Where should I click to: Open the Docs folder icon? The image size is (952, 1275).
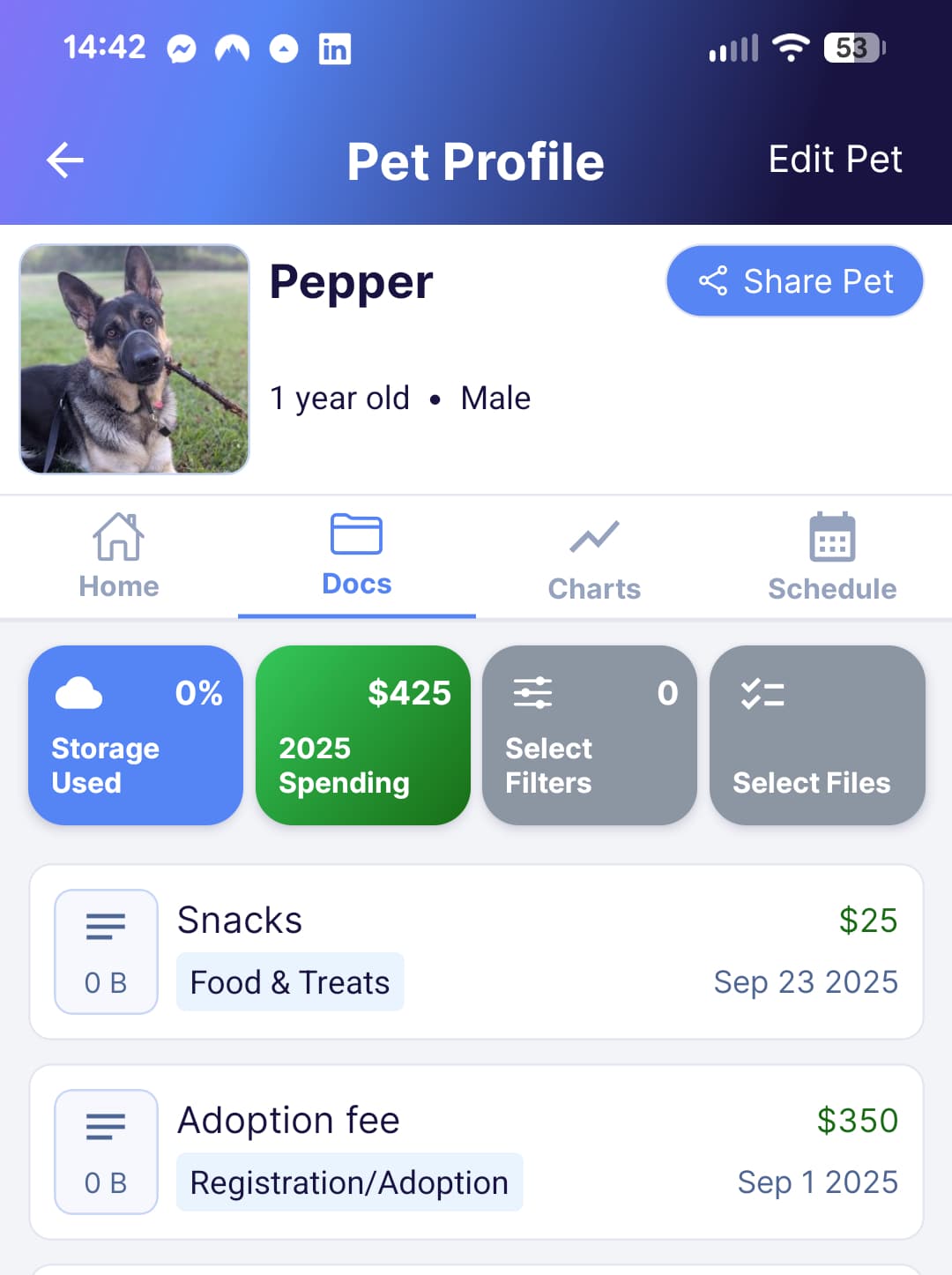356,534
